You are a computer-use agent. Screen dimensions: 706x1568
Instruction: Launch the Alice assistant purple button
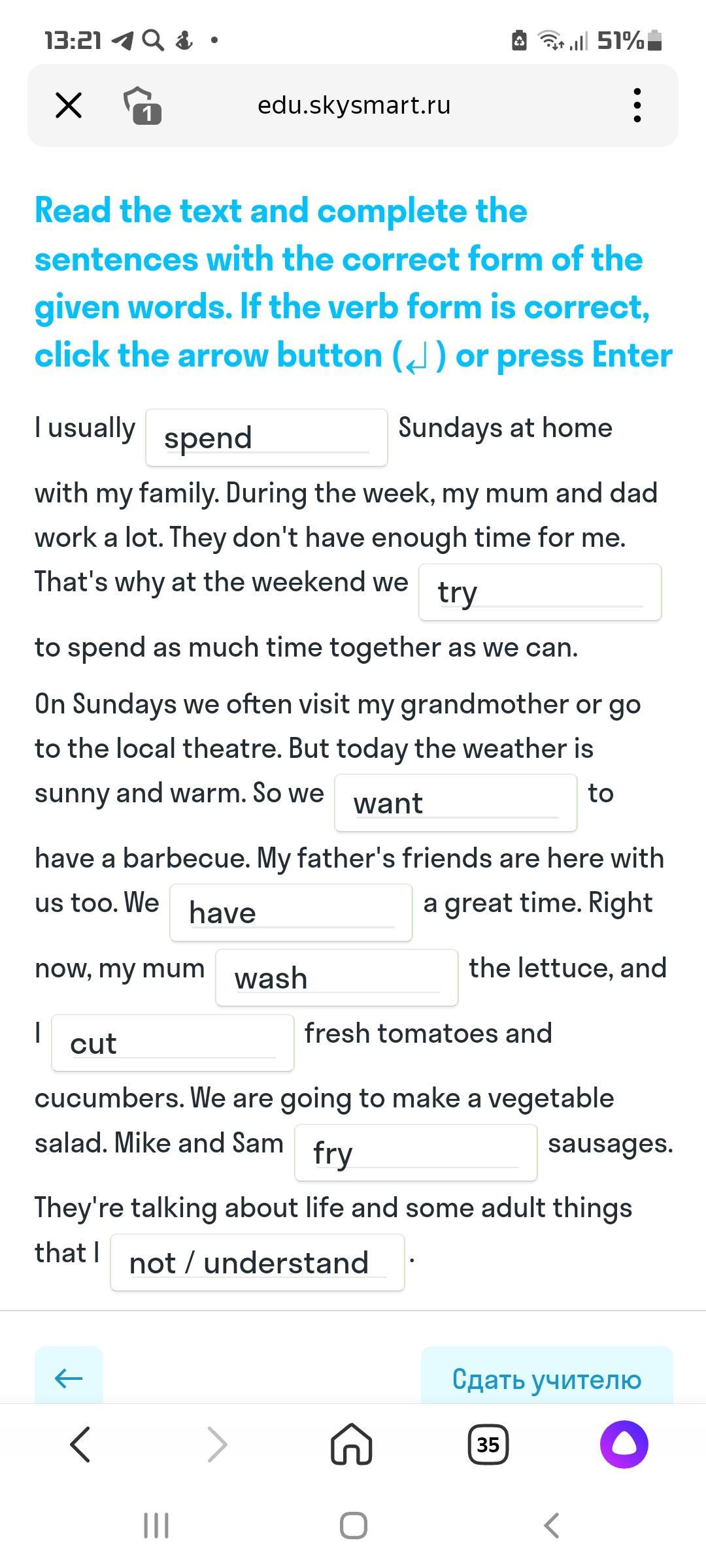pos(624,1444)
